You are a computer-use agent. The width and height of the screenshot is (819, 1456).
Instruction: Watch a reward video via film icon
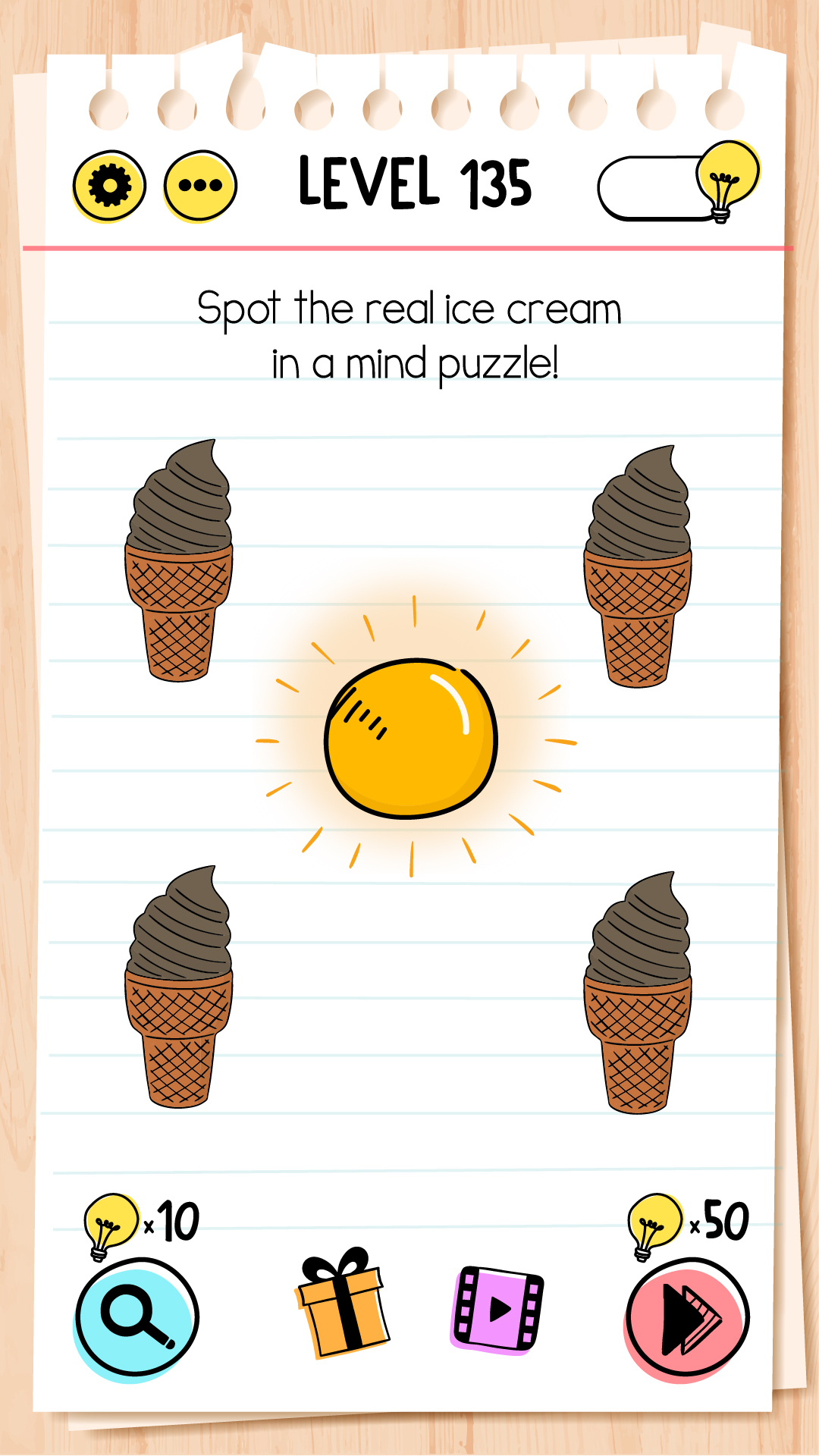(x=499, y=1308)
